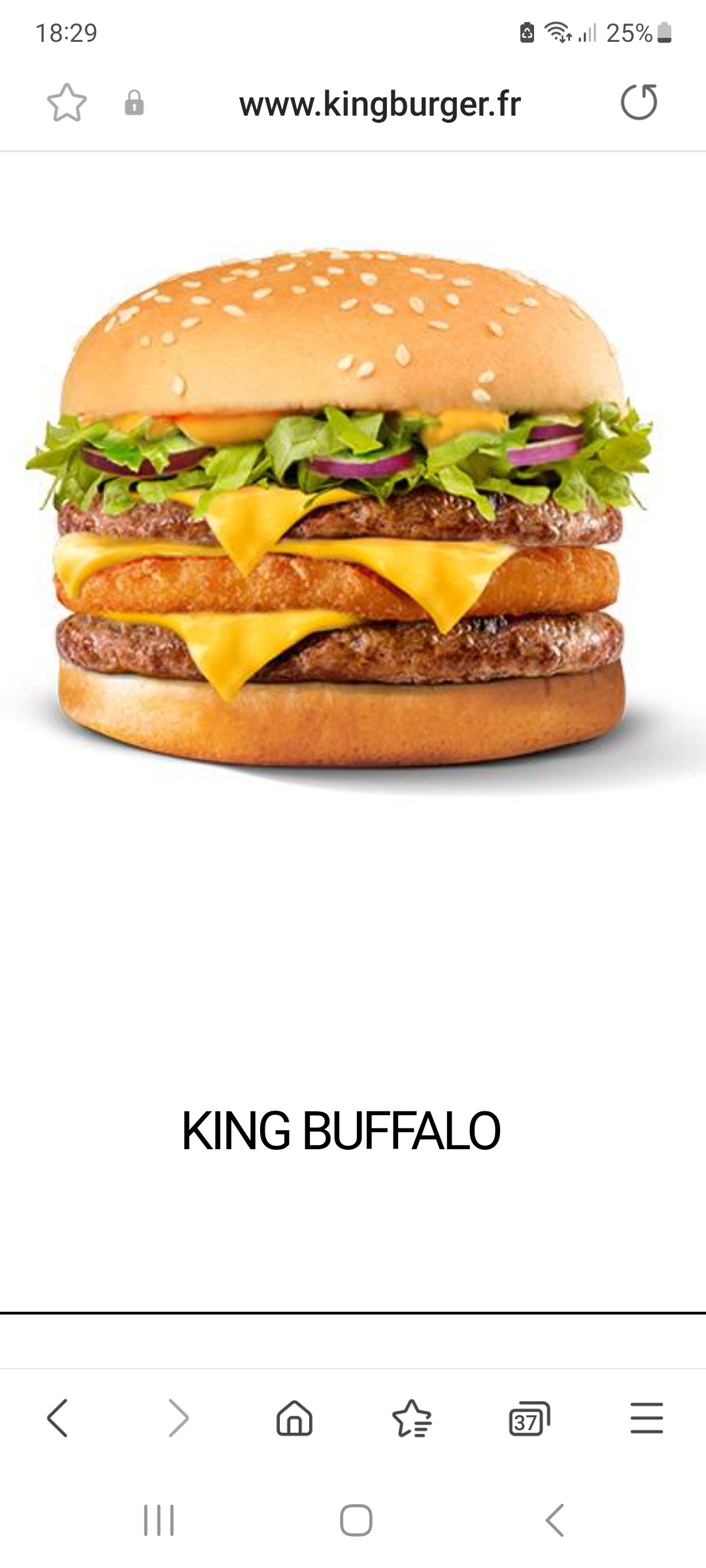Screen dimensions: 706x1568
Task: Bookmark this page with the star icon
Action: 67,103
